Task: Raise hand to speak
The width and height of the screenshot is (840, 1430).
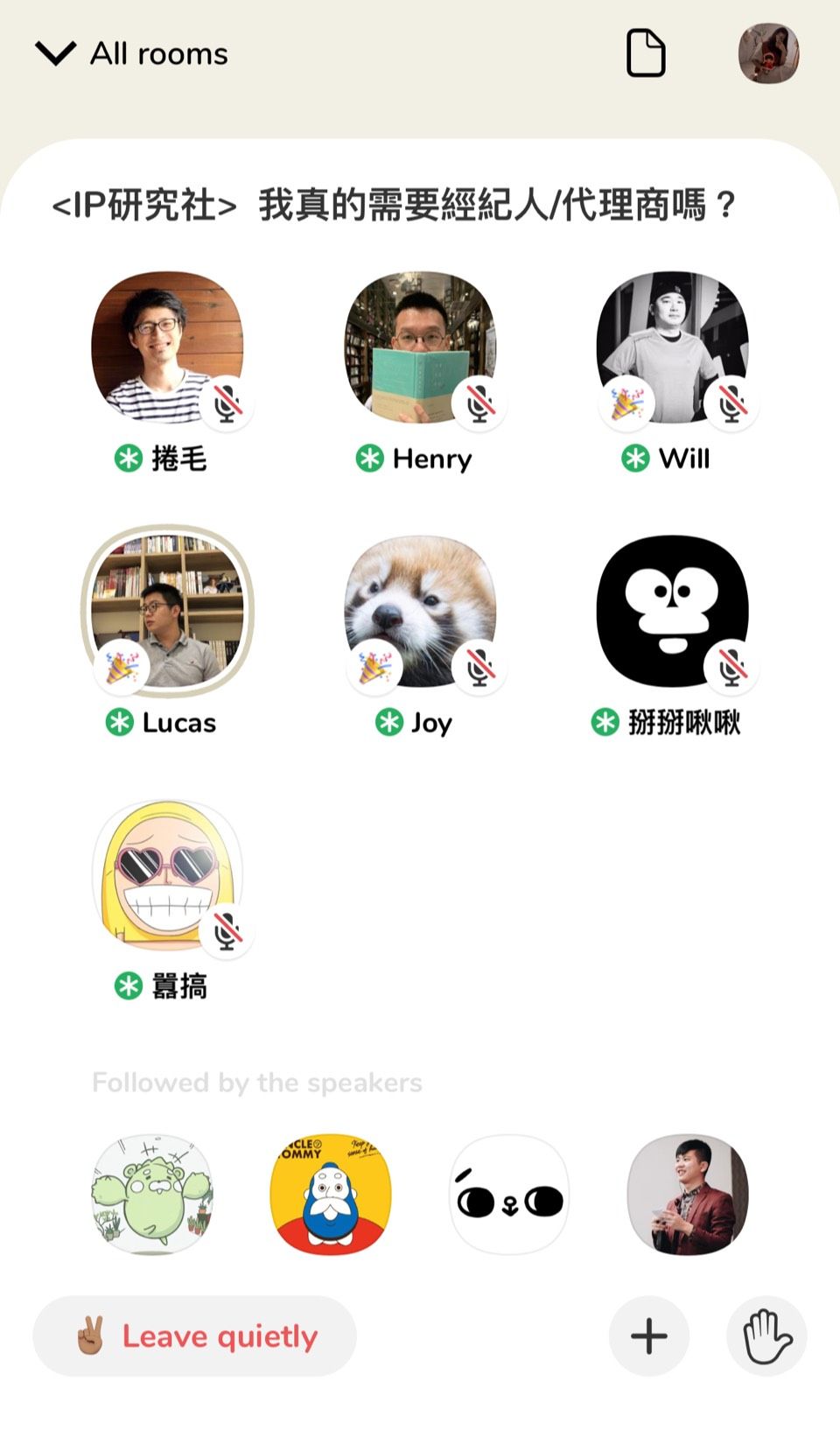Action: pos(766,1336)
